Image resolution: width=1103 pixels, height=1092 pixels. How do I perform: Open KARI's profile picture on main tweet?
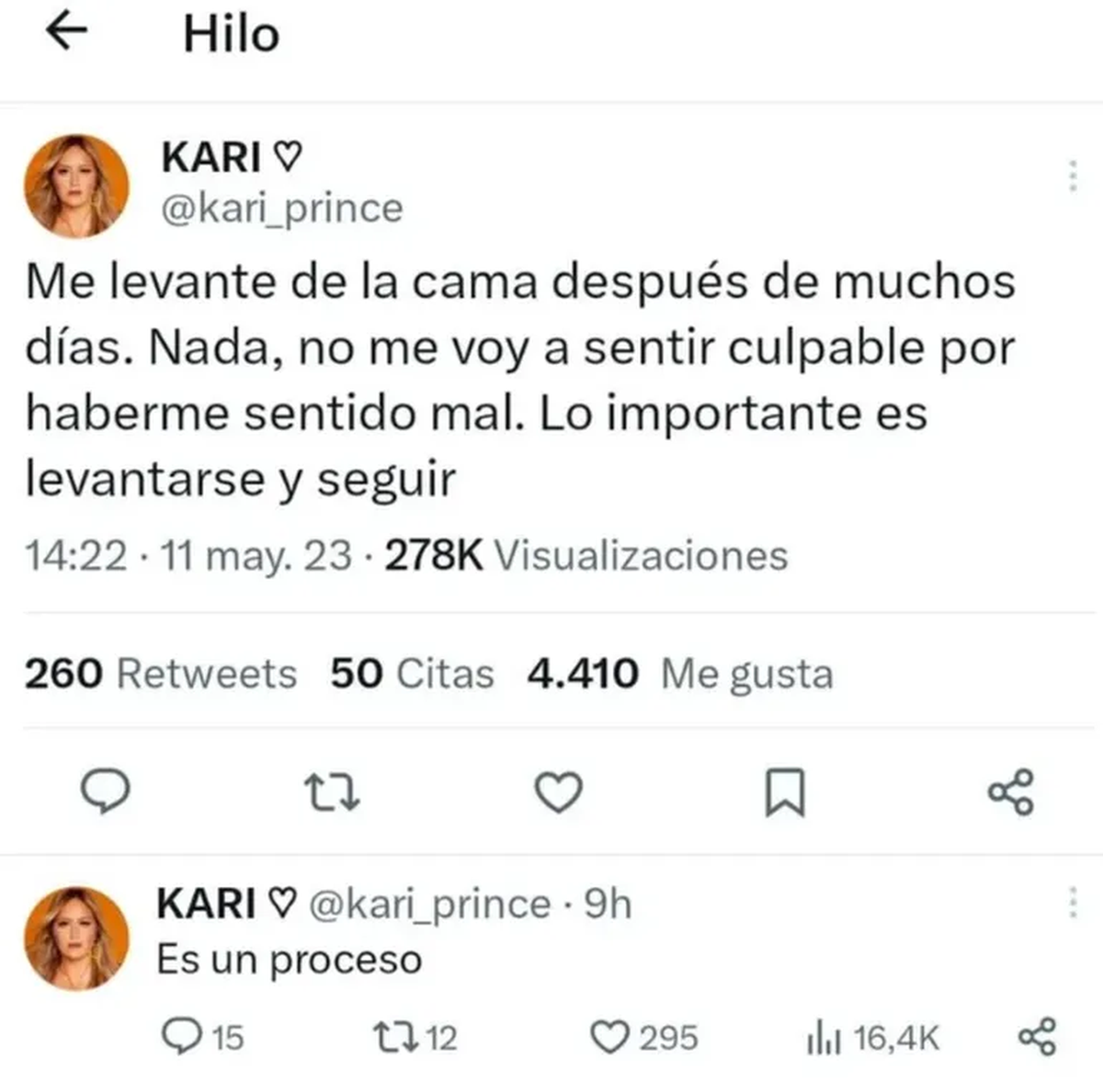click(x=75, y=186)
